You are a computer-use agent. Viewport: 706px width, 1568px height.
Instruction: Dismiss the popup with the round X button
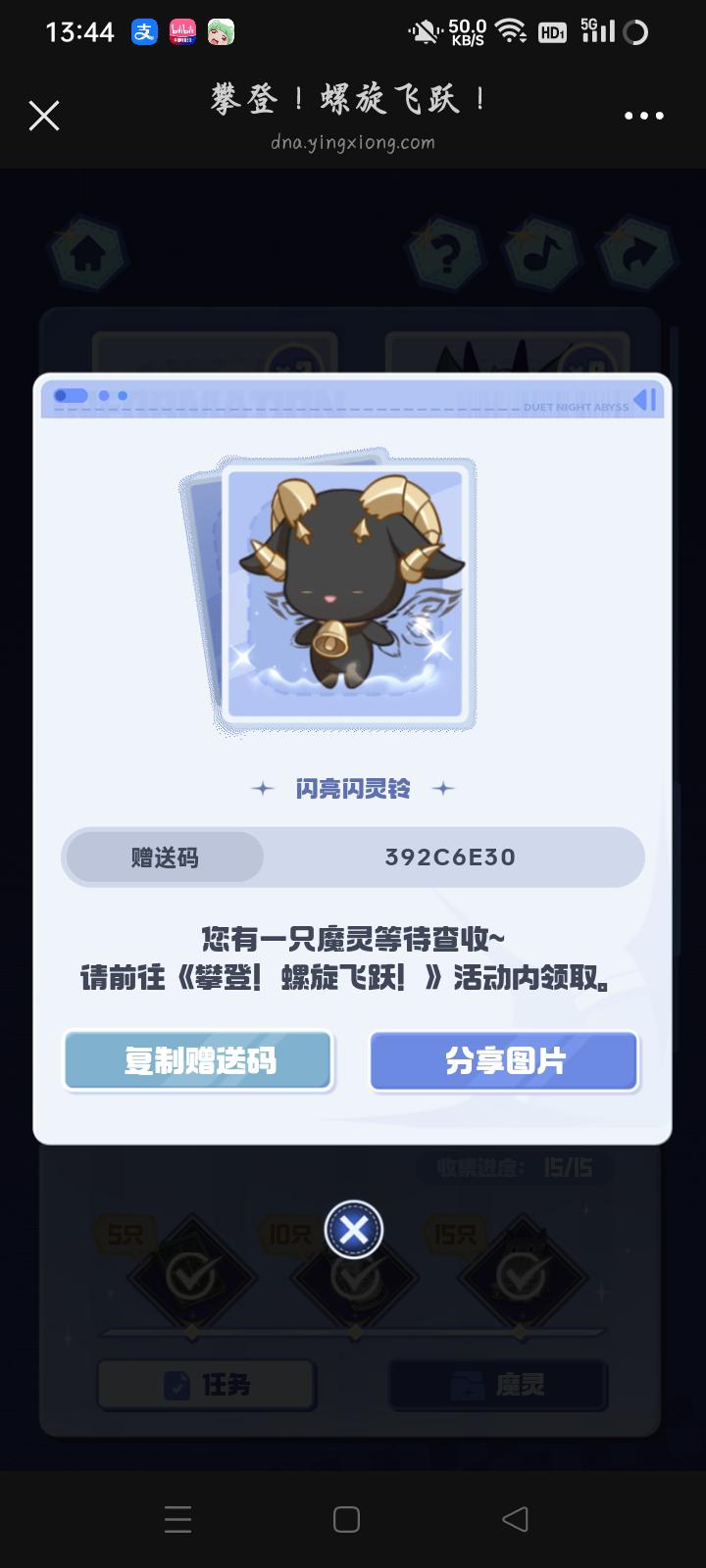[353, 1229]
